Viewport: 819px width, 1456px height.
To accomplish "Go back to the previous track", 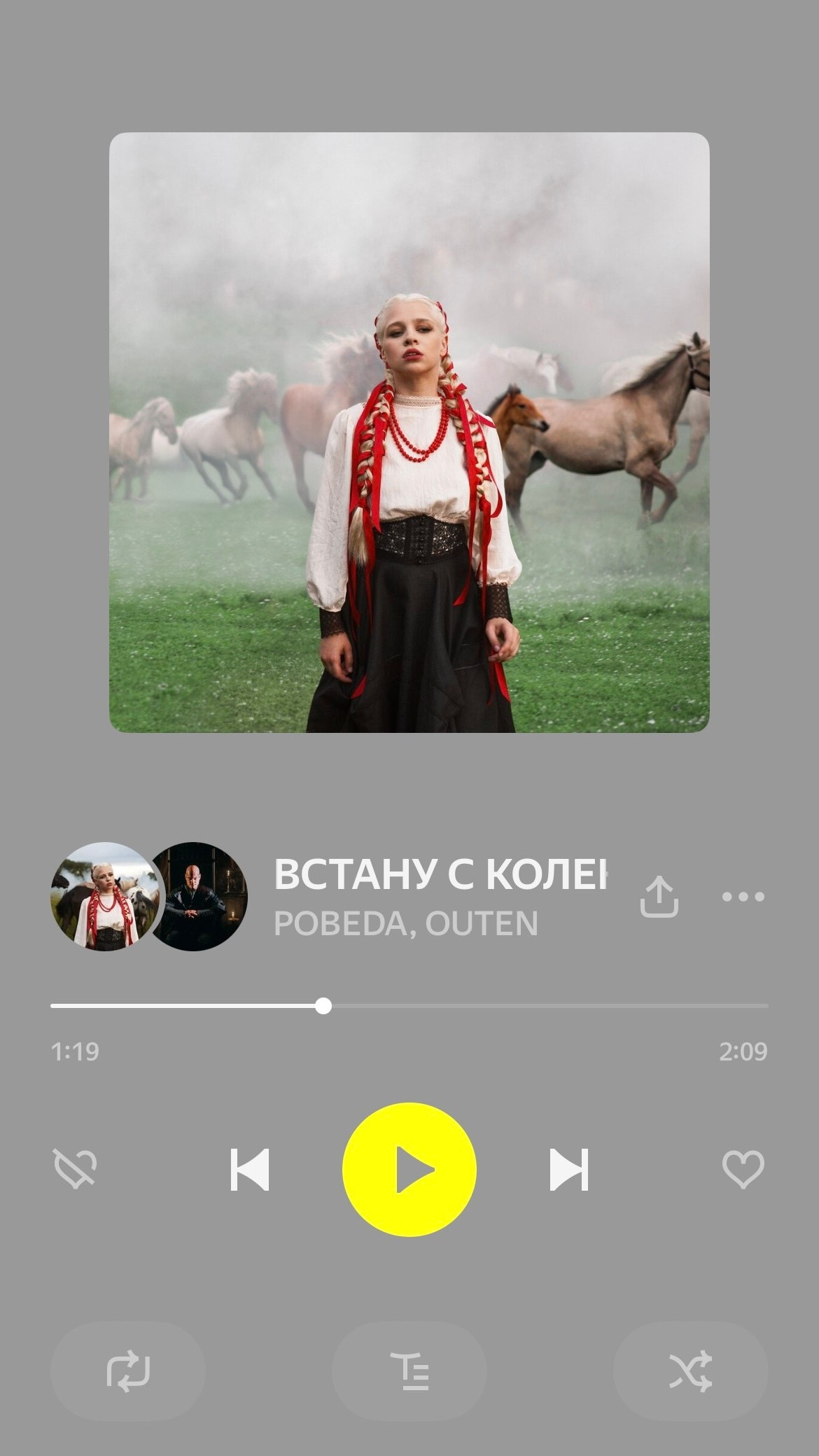I will [x=250, y=1169].
